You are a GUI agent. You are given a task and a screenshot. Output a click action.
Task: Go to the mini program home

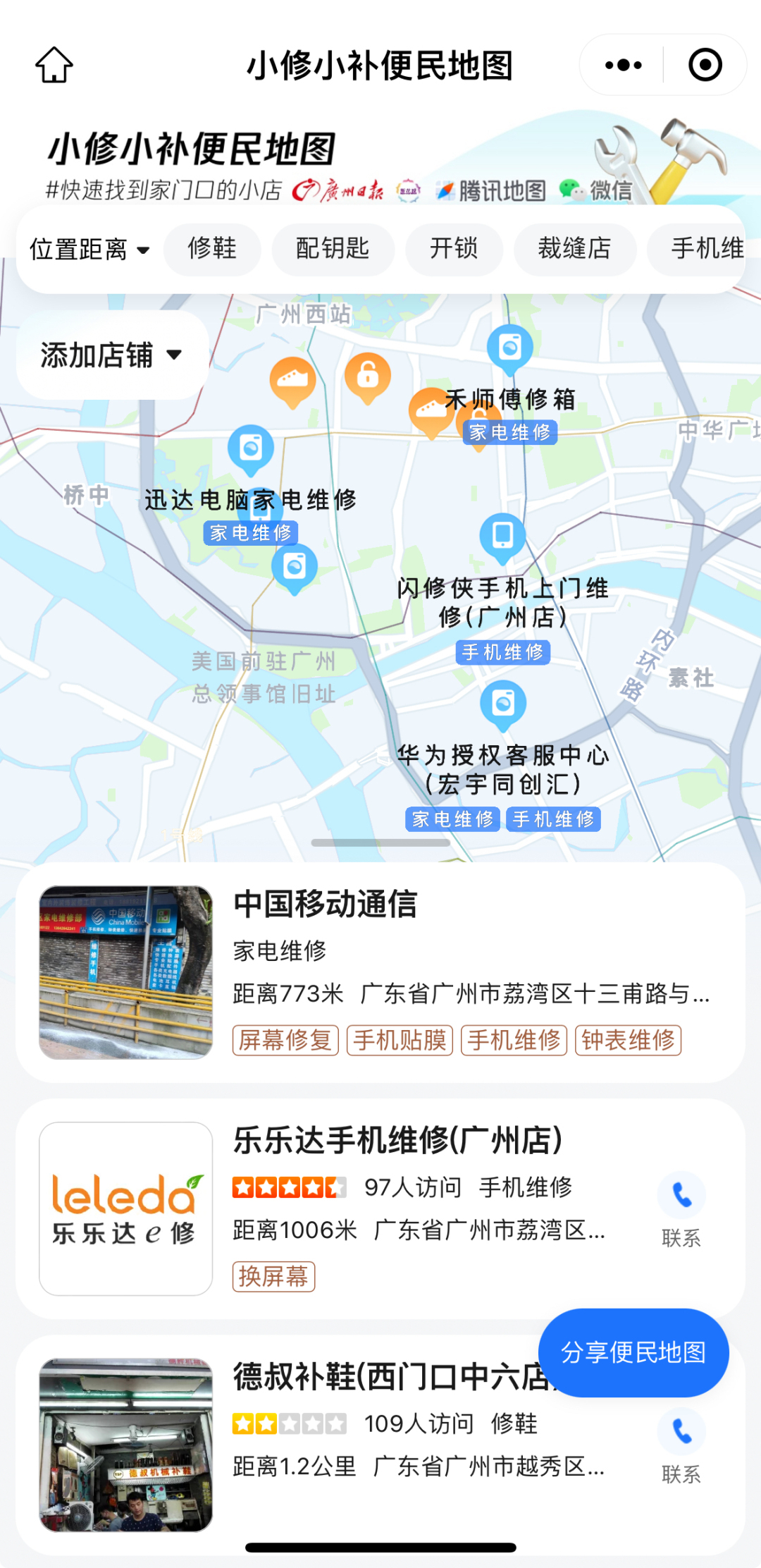(54, 65)
